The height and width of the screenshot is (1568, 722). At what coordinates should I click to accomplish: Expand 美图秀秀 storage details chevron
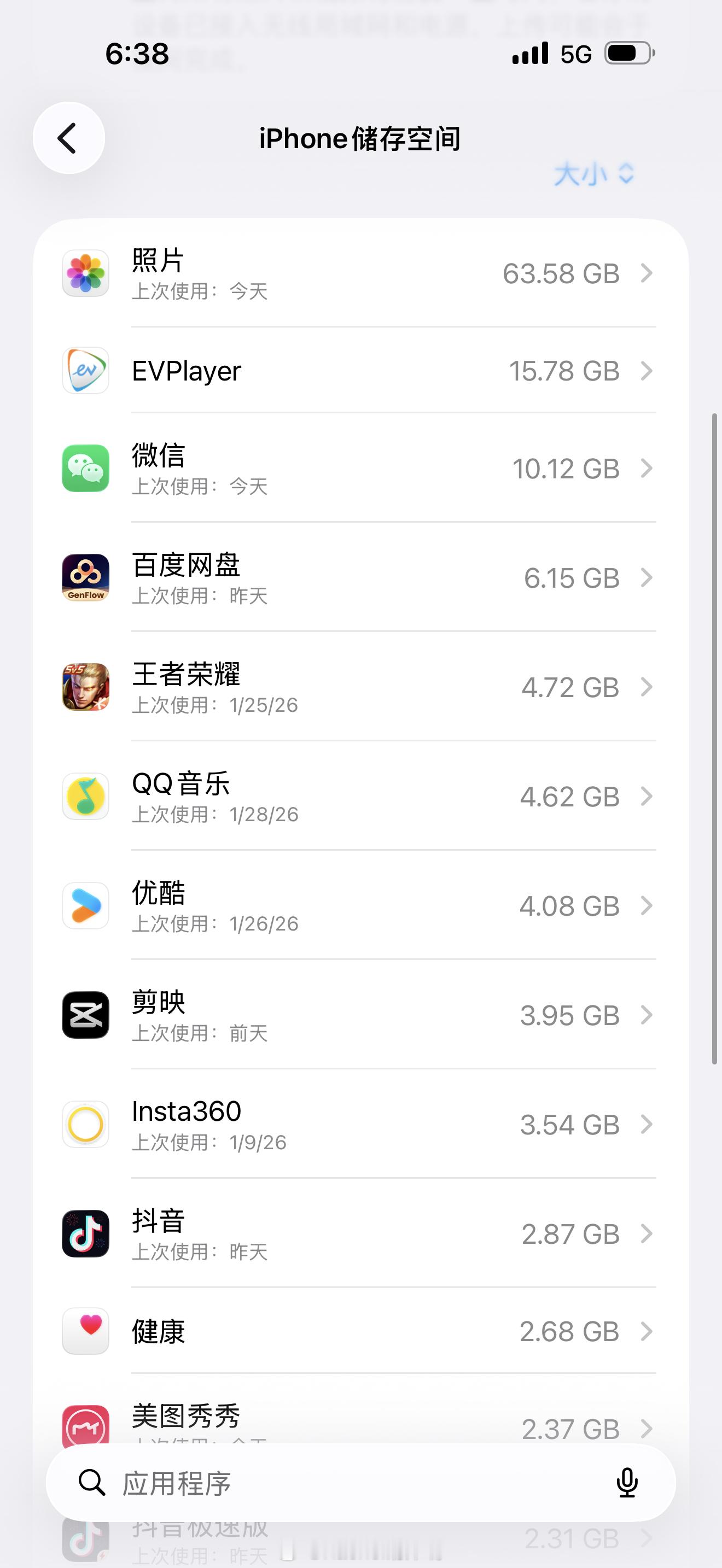[x=647, y=1429]
